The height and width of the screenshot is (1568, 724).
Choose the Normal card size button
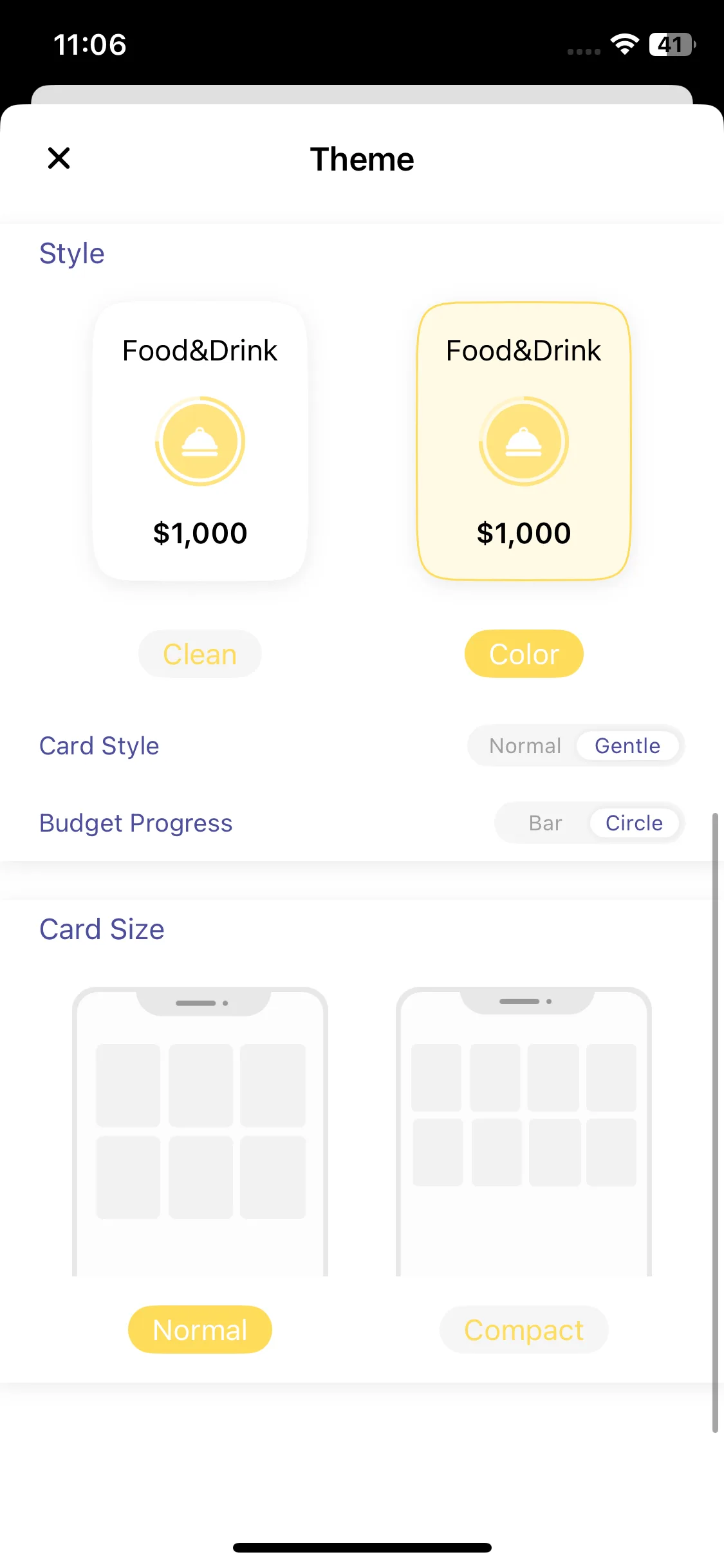tap(200, 1330)
